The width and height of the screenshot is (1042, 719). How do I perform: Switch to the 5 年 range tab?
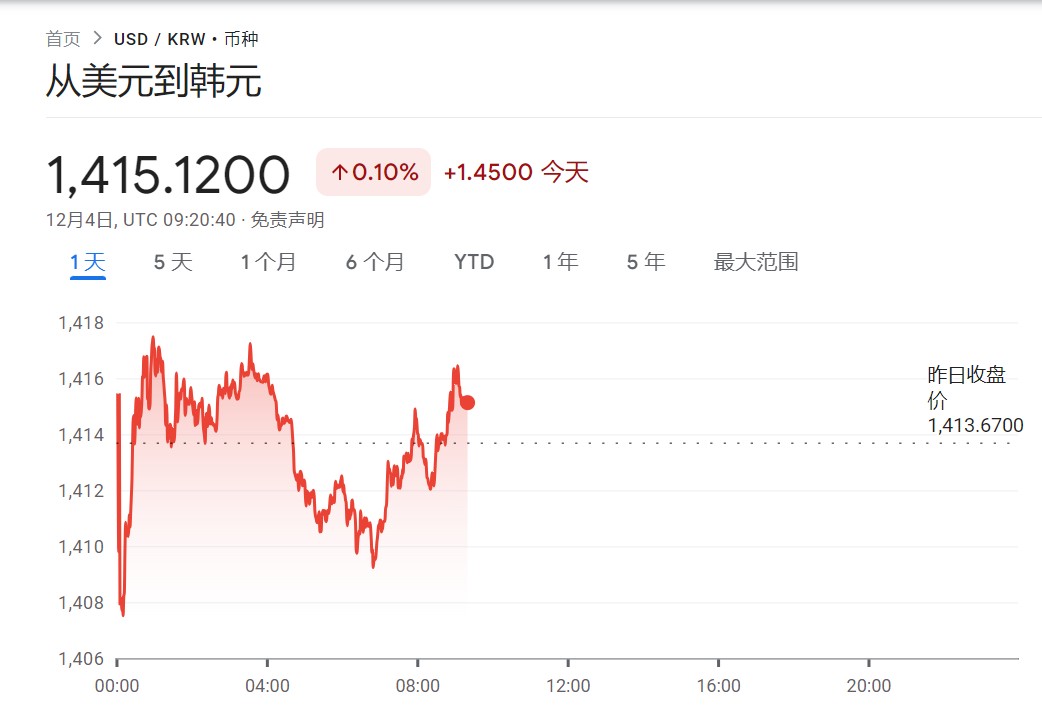point(645,263)
